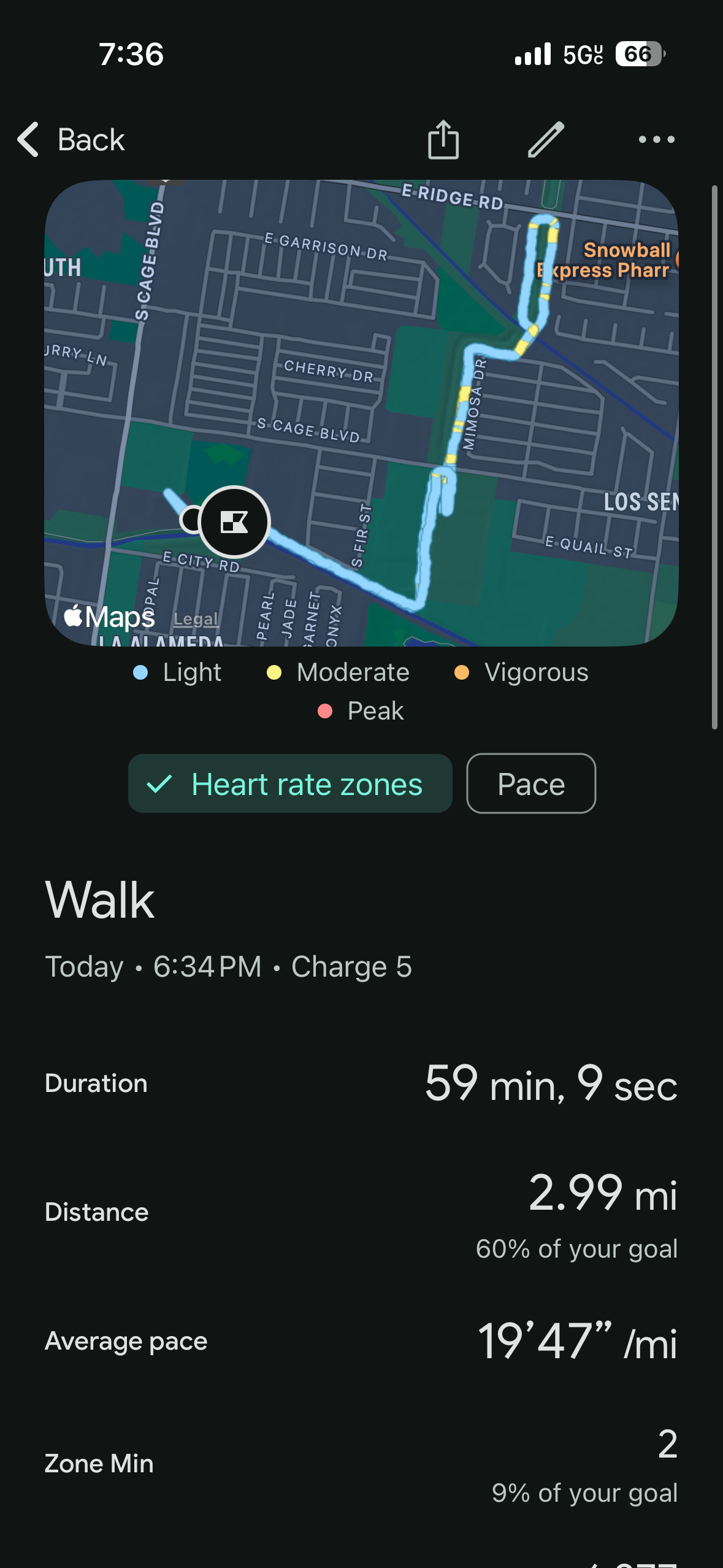Tap the Apple Maps logo
Image resolution: width=723 pixels, height=1568 pixels.
click(x=108, y=618)
